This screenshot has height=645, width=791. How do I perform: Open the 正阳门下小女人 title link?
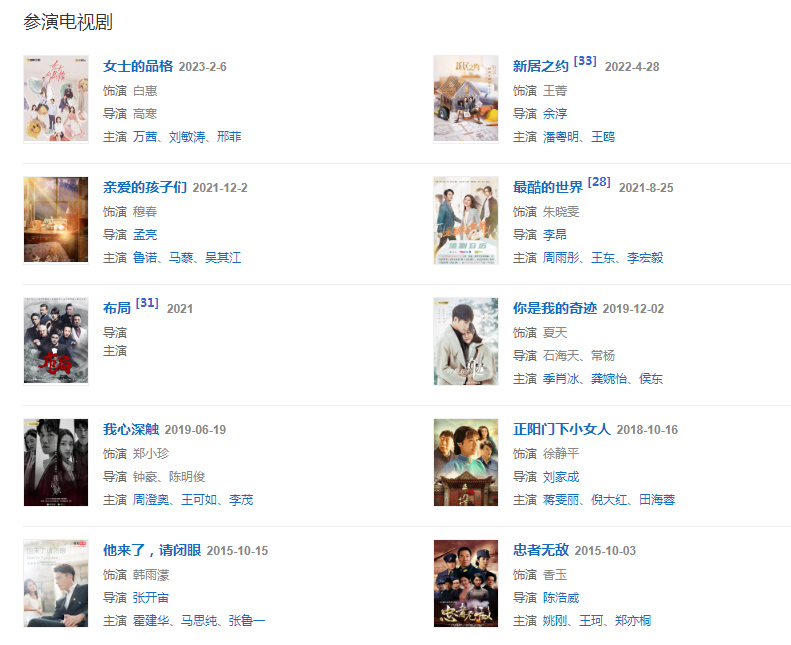coord(561,429)
